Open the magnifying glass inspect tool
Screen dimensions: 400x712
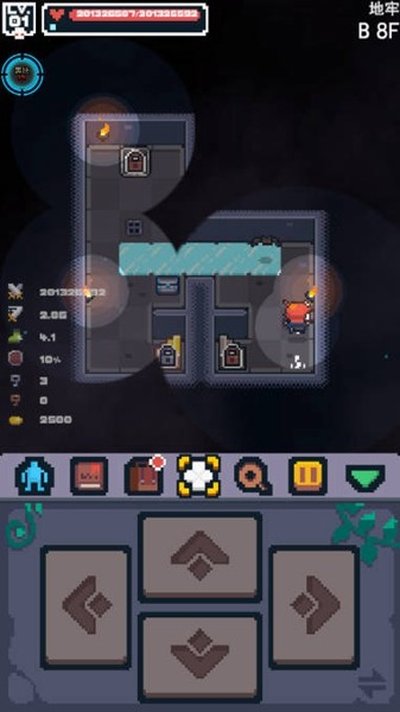(x=253, y=476)
